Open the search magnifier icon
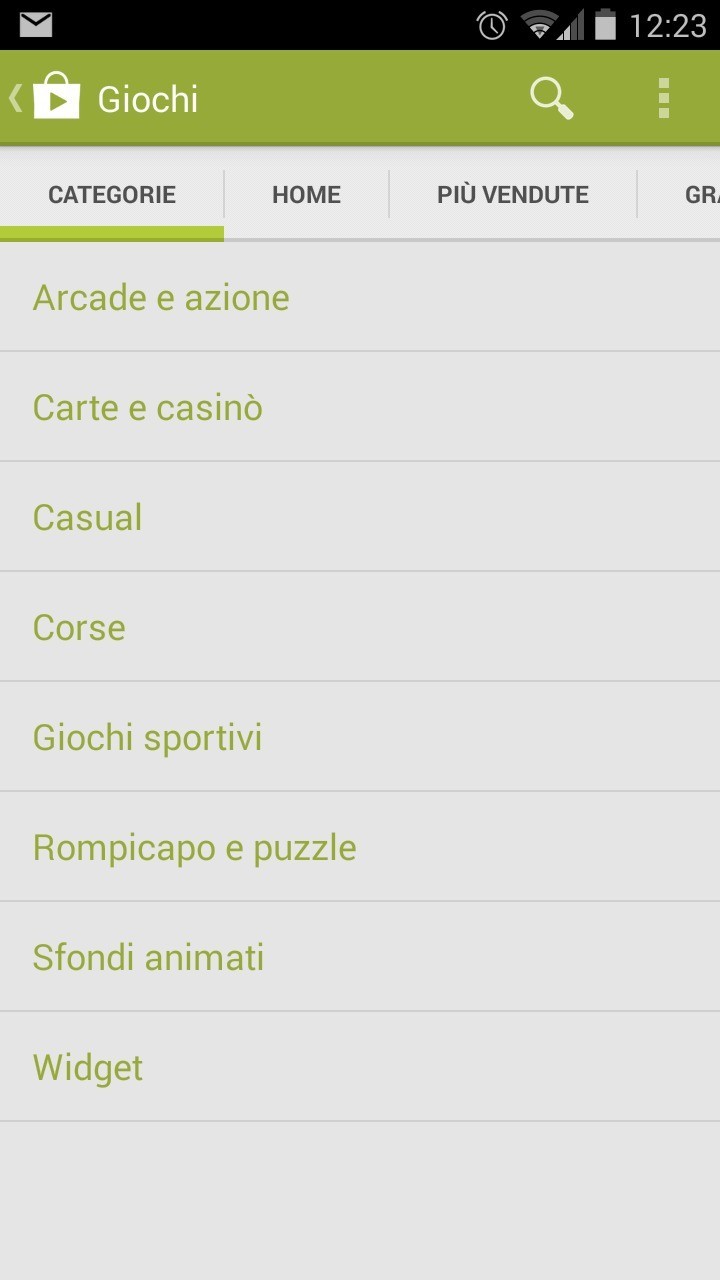 point(551,99)
